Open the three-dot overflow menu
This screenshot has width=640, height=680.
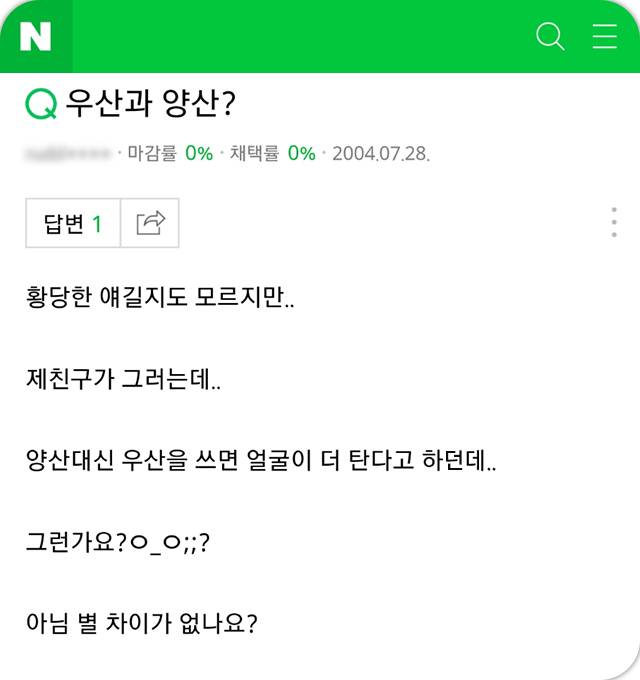(613, 222)
